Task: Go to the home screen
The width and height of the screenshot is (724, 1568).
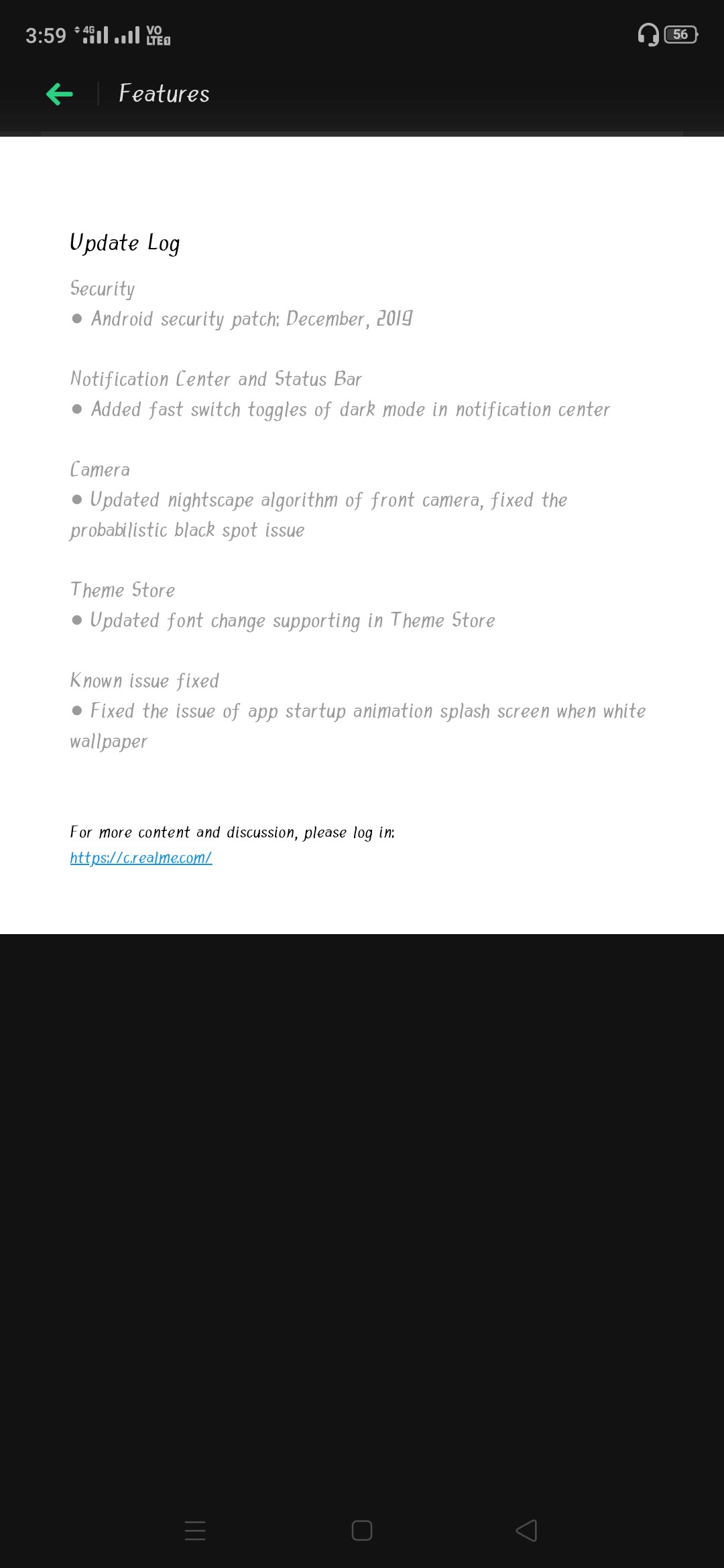Action: (x=362, y=1530)
